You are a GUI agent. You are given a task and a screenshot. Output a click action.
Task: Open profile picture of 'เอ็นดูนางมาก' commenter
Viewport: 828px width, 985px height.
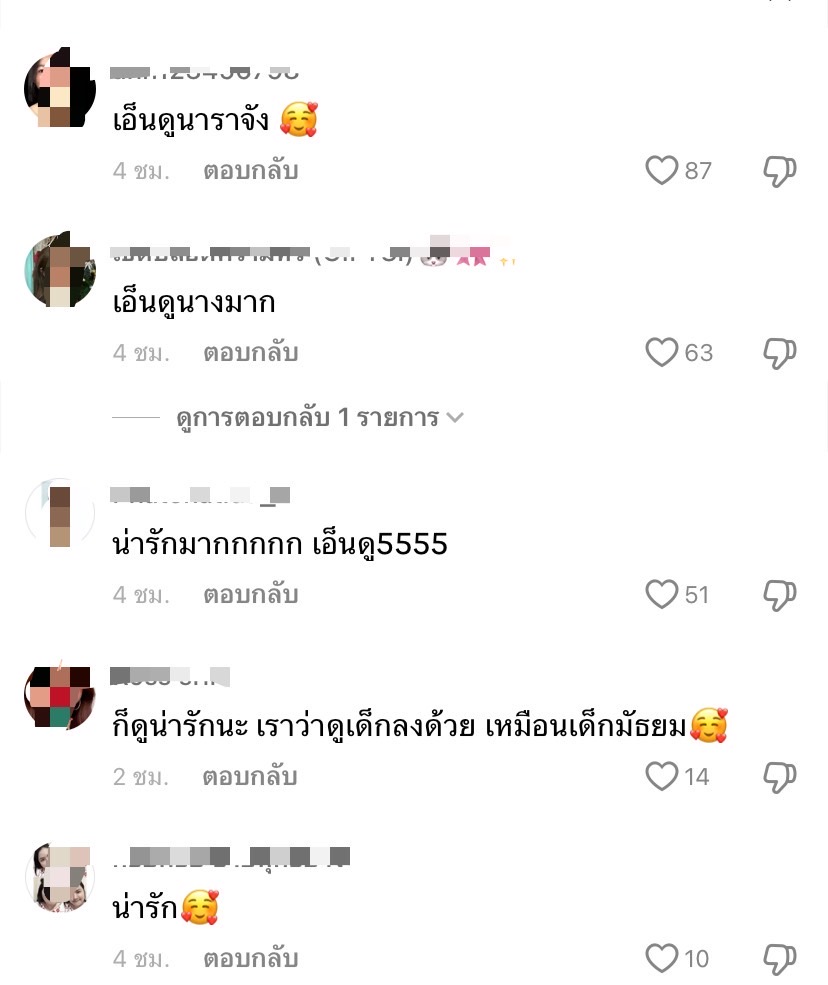(60, 270)
